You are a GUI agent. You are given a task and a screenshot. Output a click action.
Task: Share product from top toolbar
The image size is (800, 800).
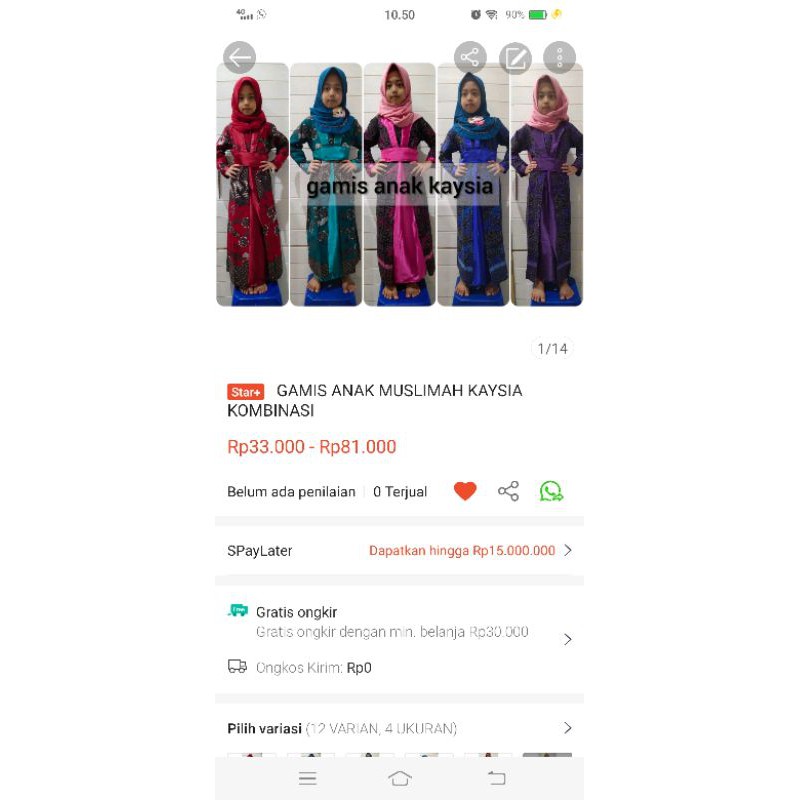pyautogui.click(x=470, y=58)
